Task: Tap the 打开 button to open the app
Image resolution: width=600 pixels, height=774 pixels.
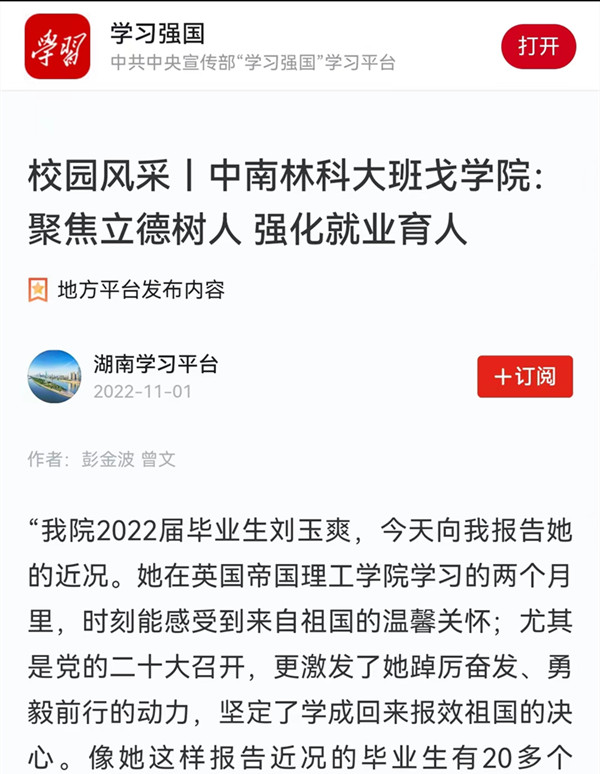Action: (x=538, y=46)
